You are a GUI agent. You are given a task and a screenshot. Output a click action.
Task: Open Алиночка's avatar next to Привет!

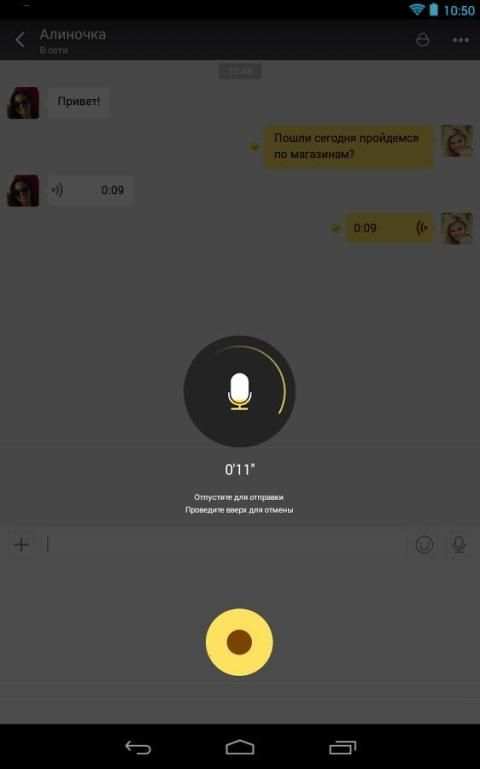(23, 103)
